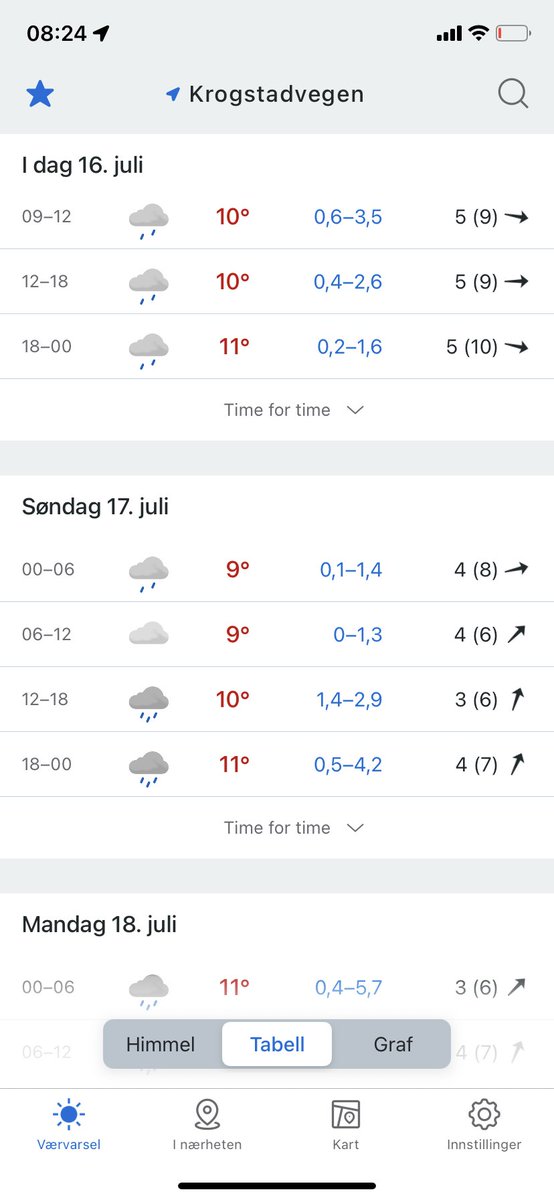Switch to the Himmel view

(x=161, y=1045)
